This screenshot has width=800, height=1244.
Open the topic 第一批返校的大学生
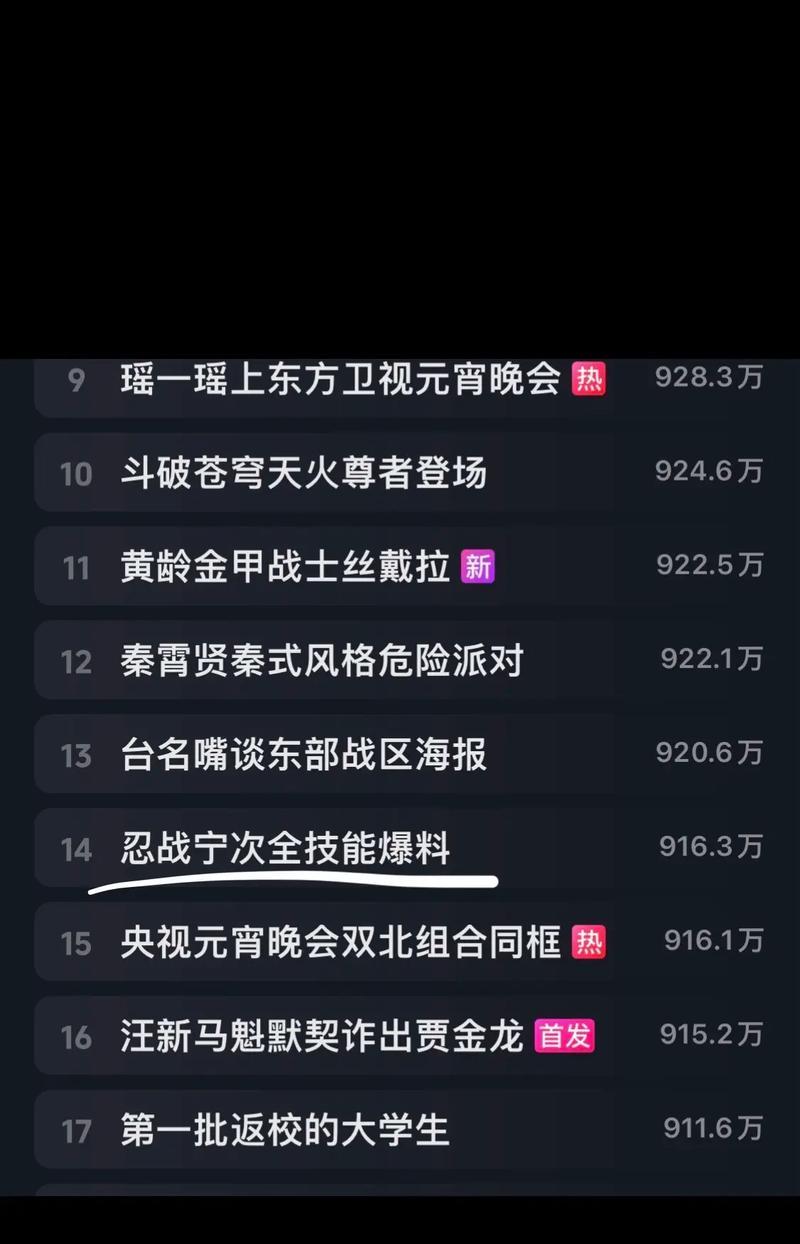(x=285, y=1130)
